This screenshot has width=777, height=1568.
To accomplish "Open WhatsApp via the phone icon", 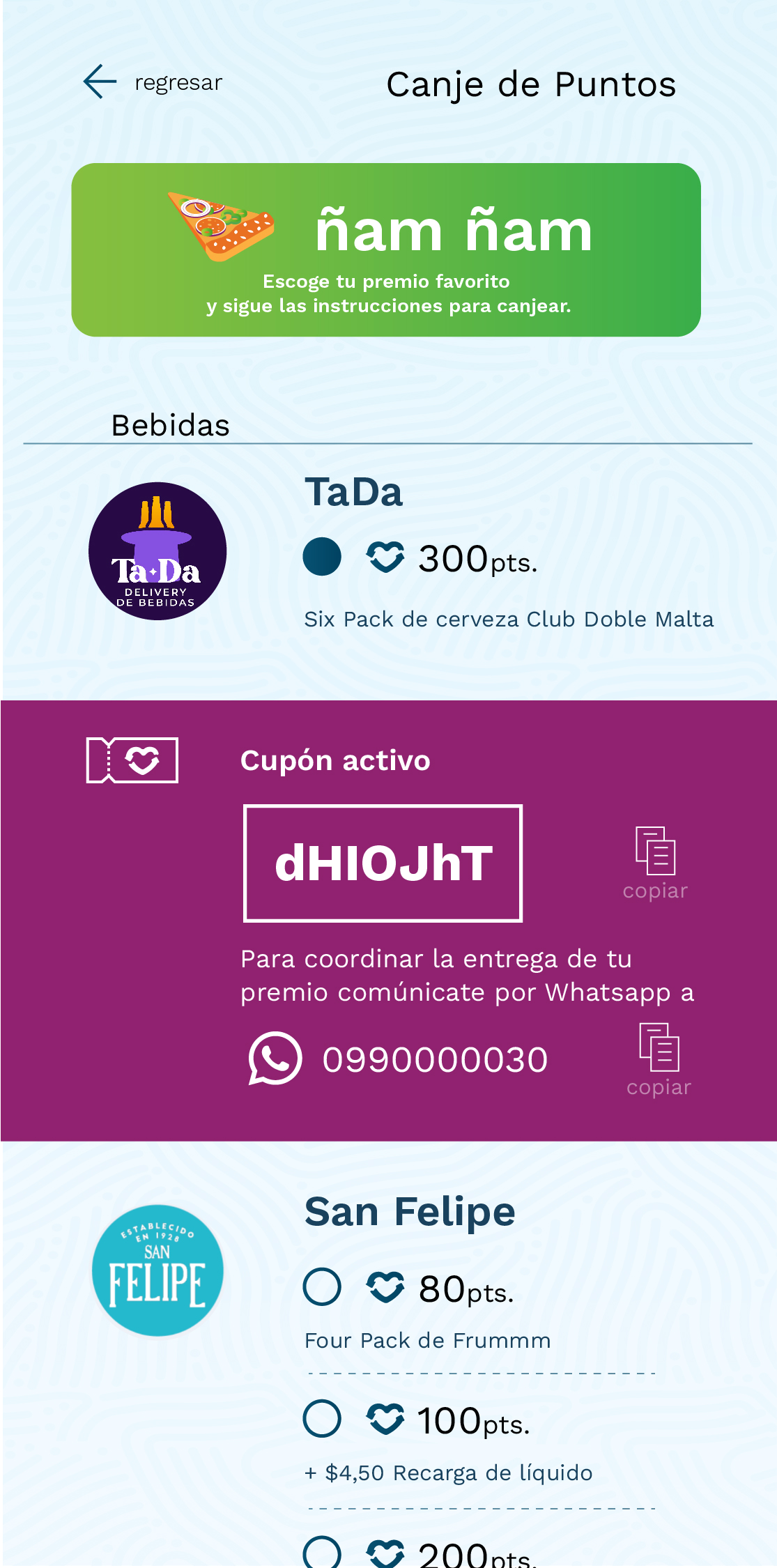I will tap(276, 1058).
